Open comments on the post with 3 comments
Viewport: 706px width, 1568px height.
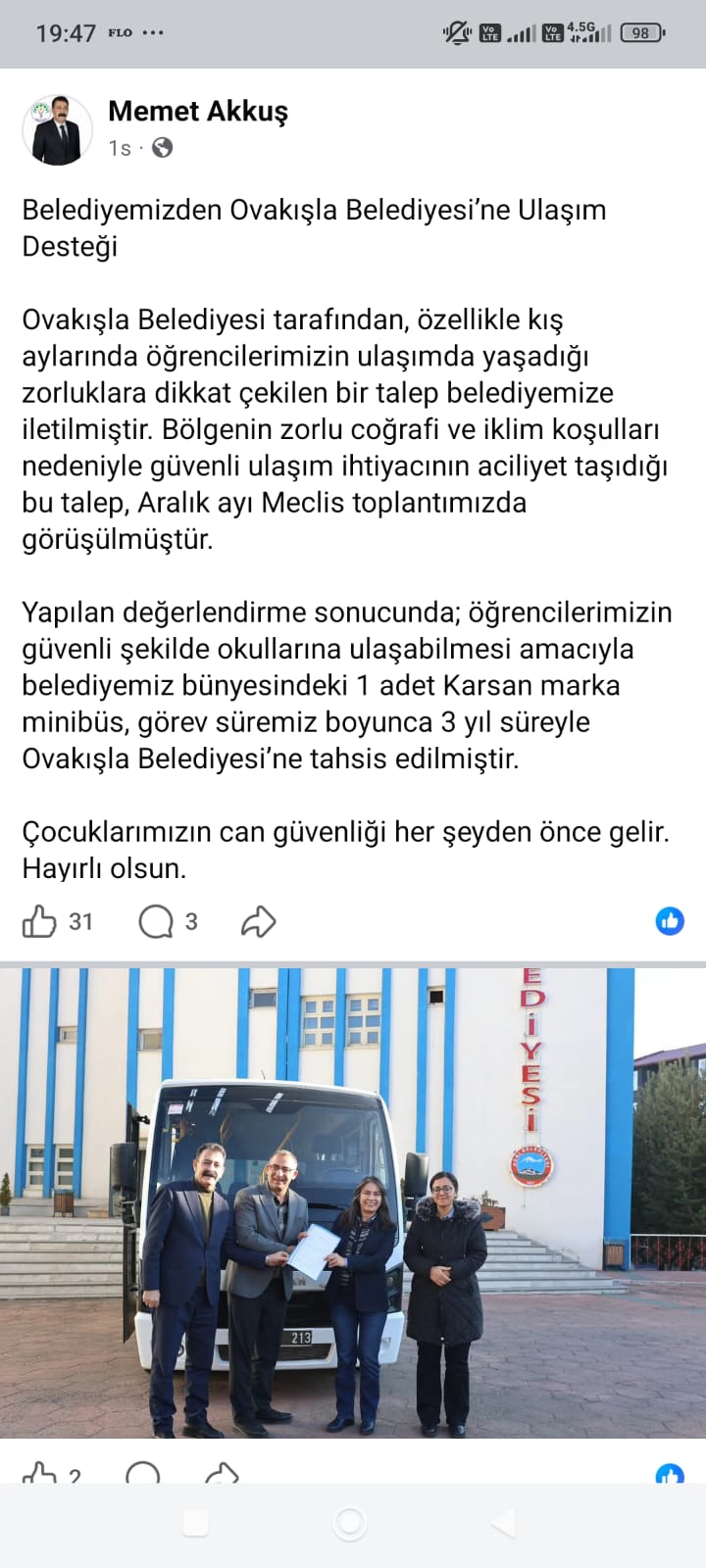point(156,921)
